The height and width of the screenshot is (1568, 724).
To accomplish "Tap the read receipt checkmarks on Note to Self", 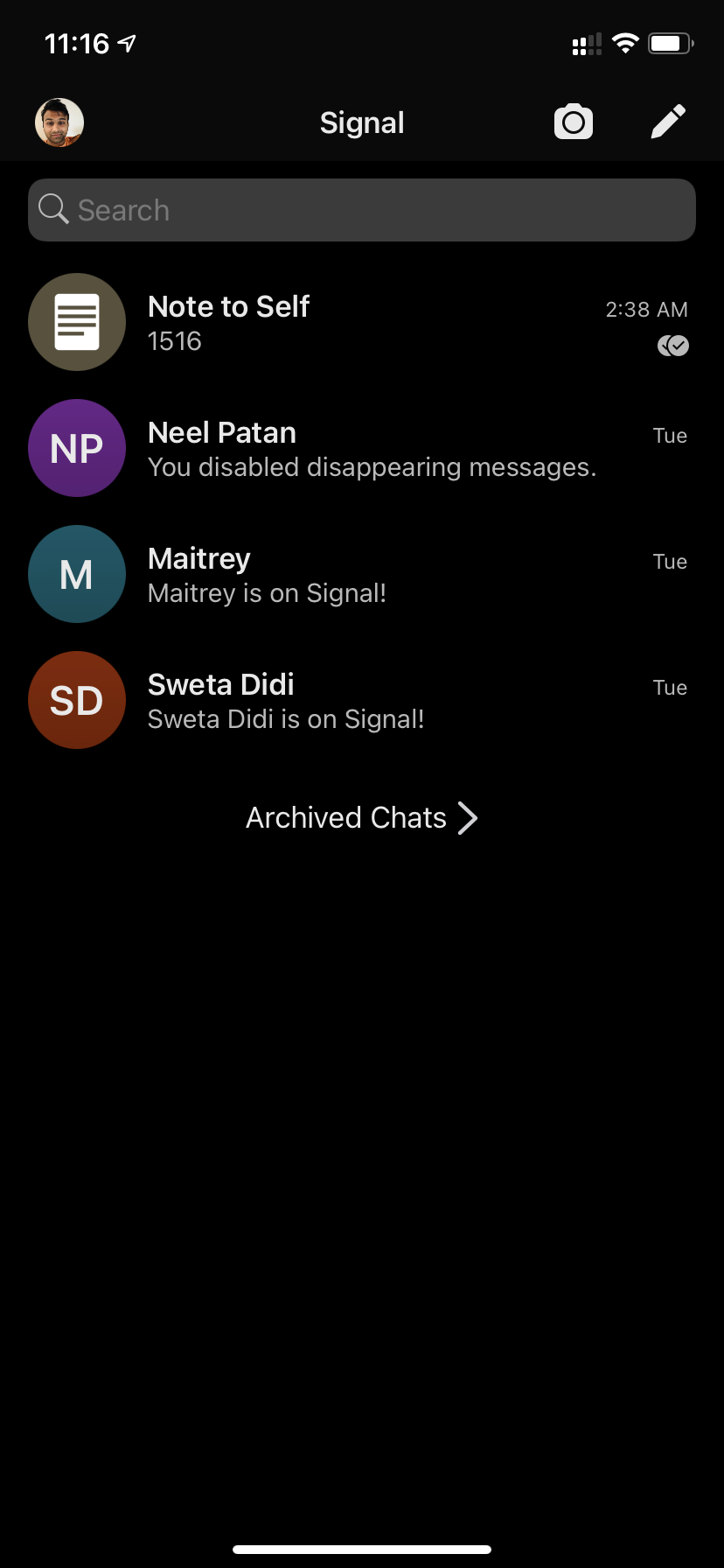I will pos(673,346).
